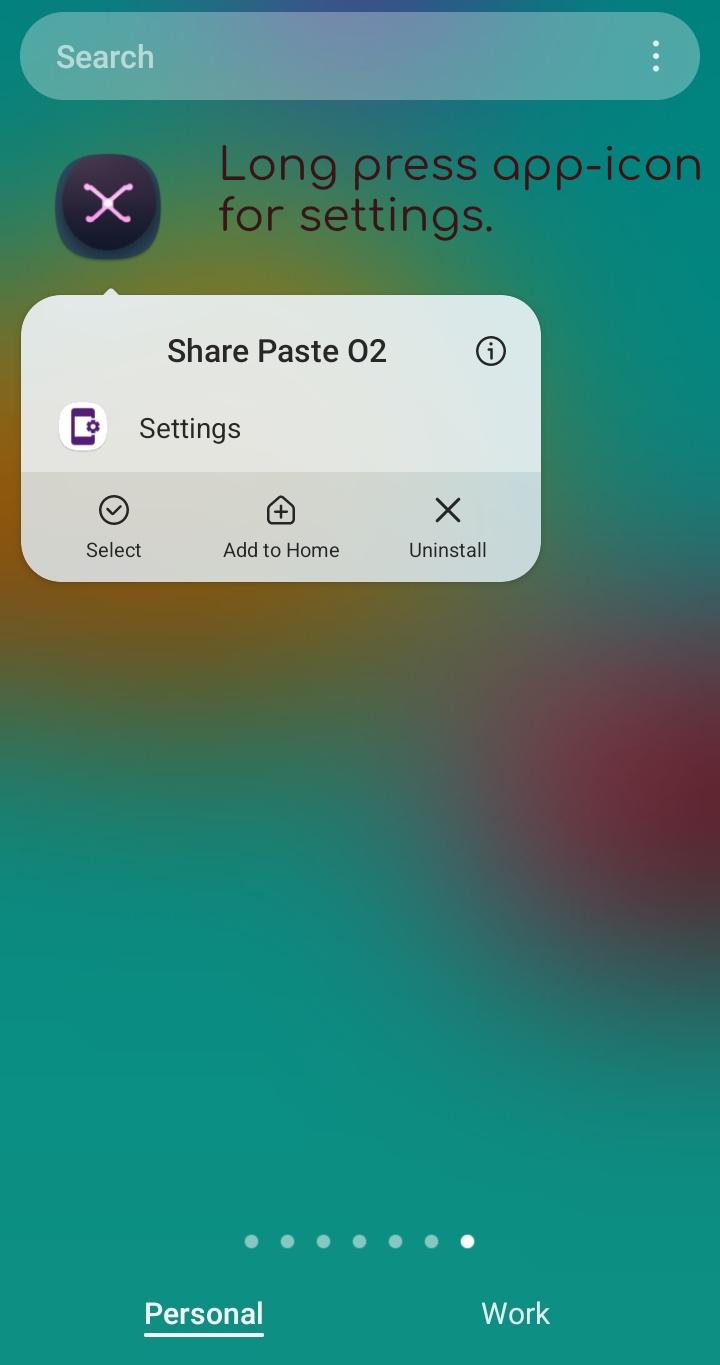This screenshot has width=720, height=1365.
Task: Choose the Select option
Action: [114, 527]
